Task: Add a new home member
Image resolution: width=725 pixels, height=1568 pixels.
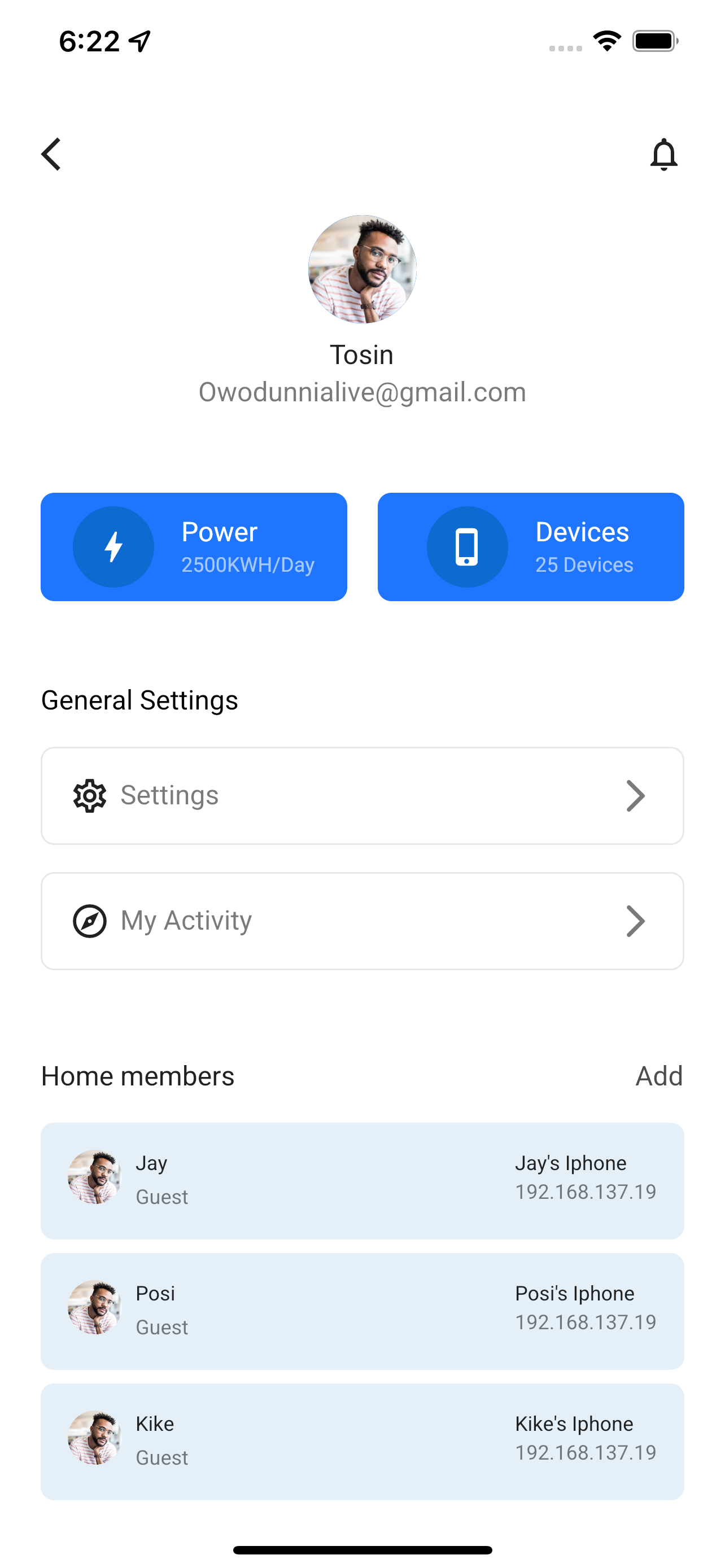Action: (658, 1076)
